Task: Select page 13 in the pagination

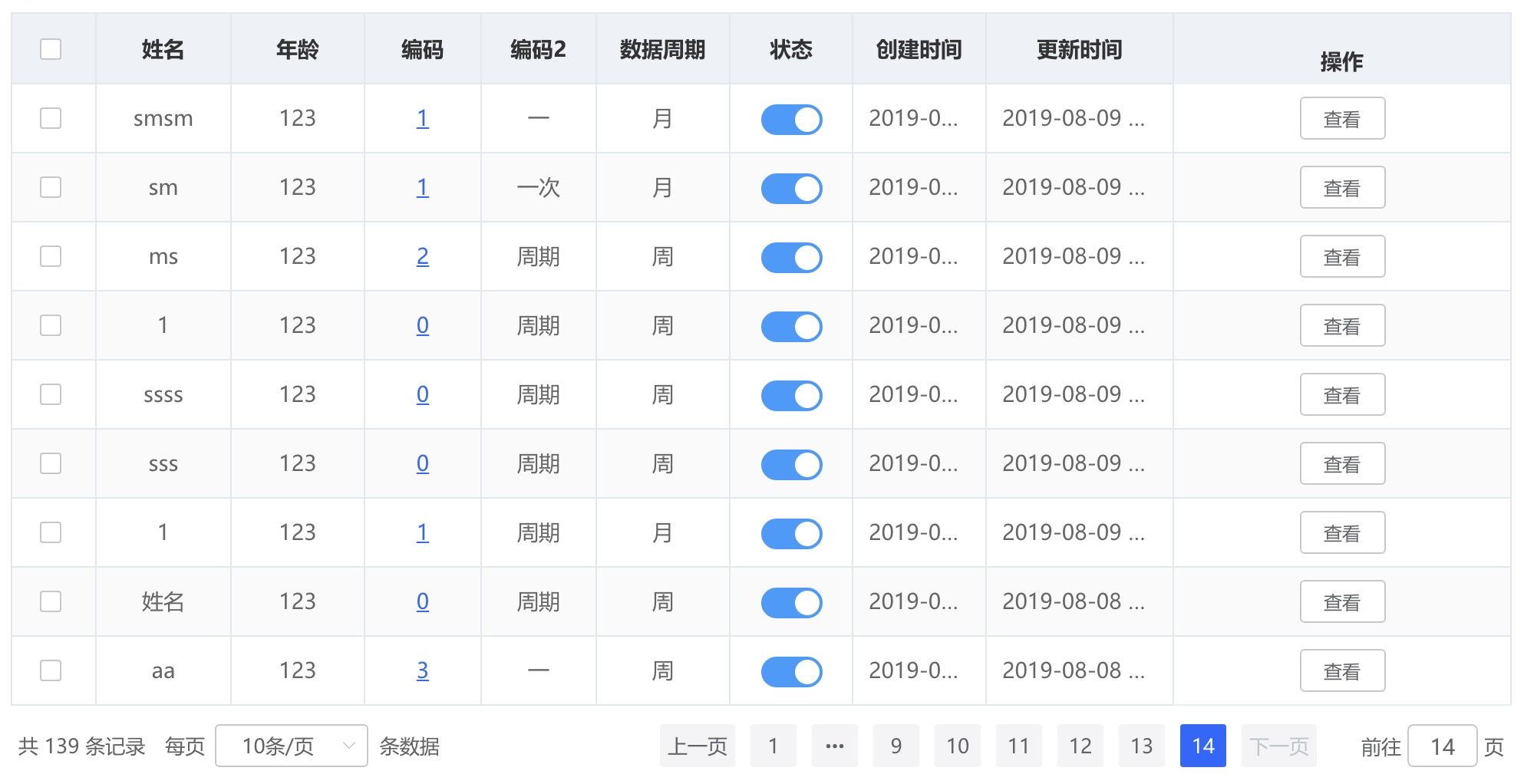Action: (x=1141, y=746)
